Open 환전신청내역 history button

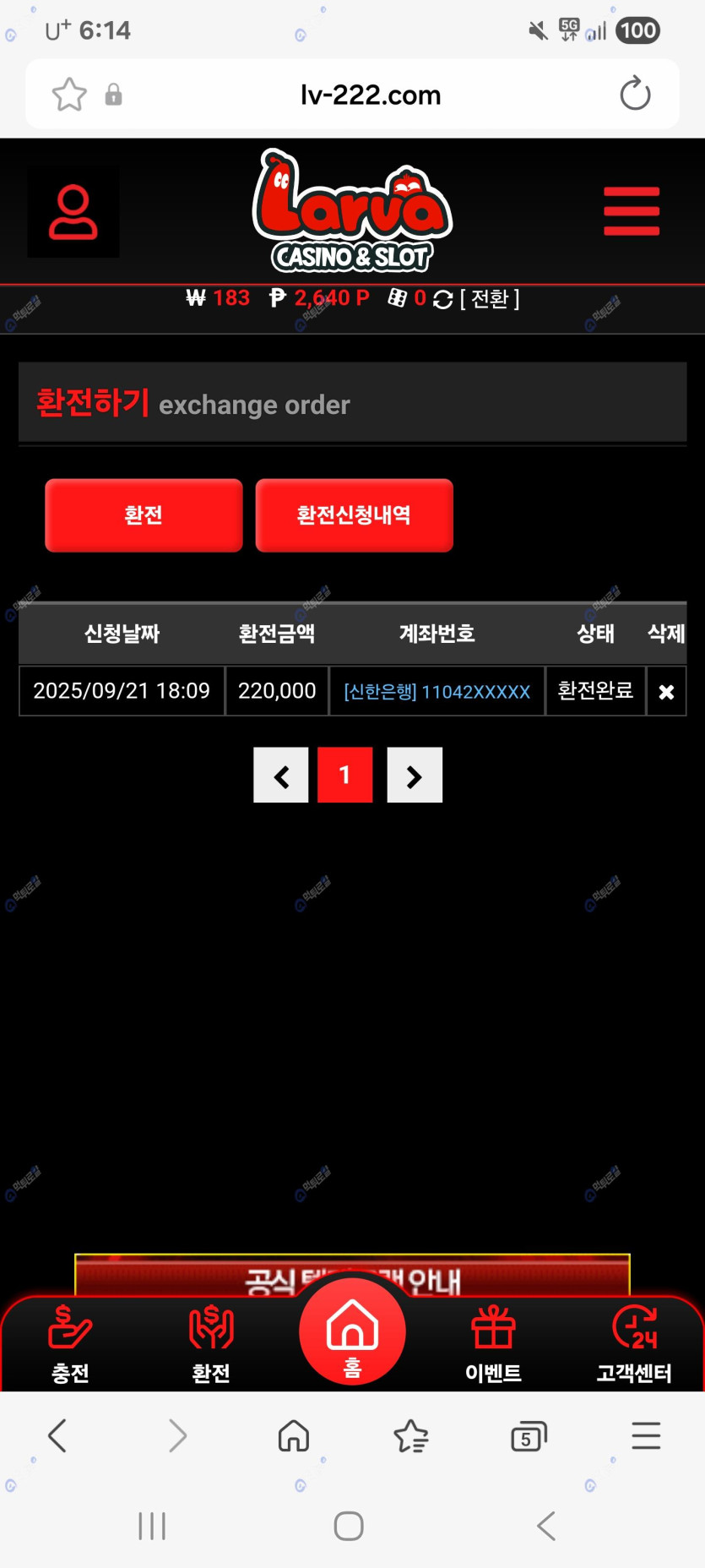tap(354, 515)
